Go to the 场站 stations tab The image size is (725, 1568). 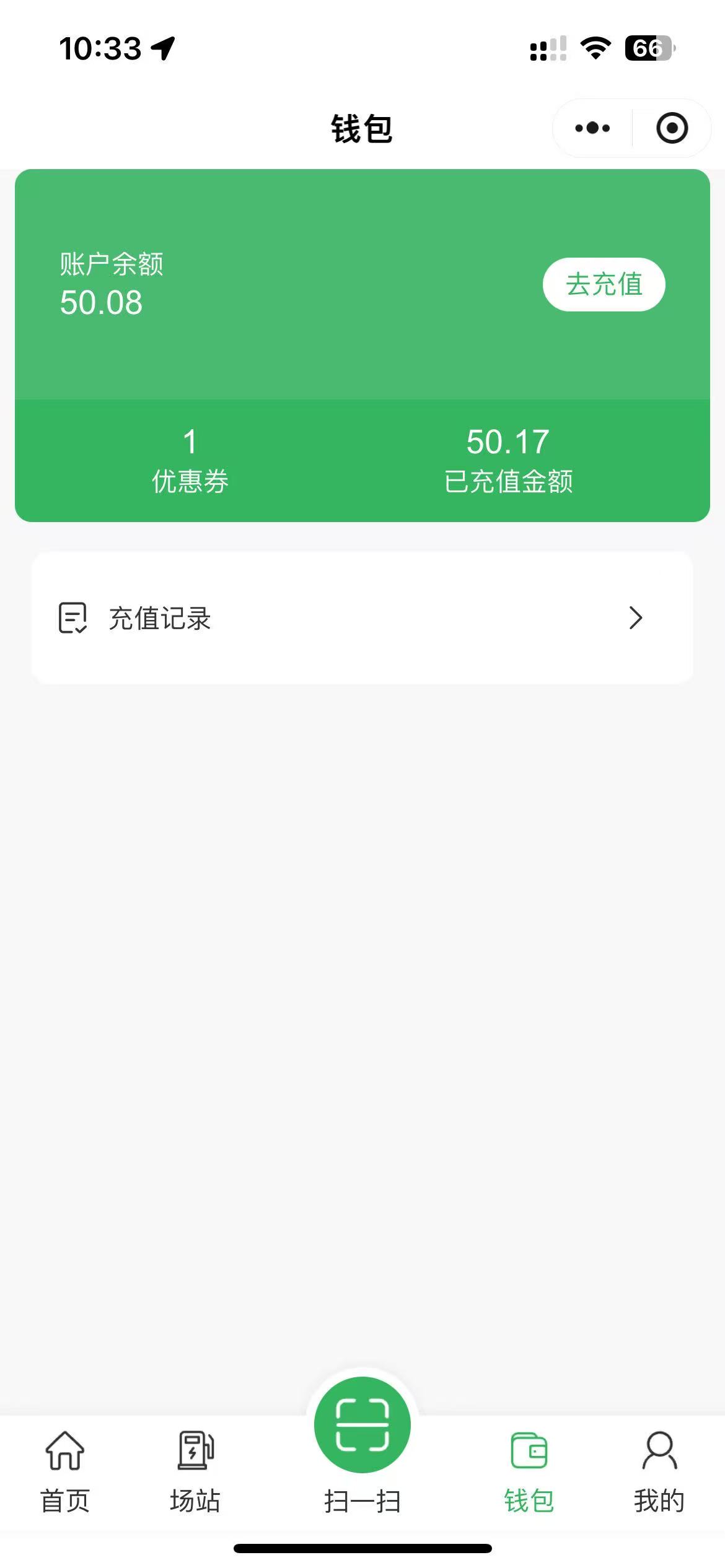click(x=195, y=1471)
